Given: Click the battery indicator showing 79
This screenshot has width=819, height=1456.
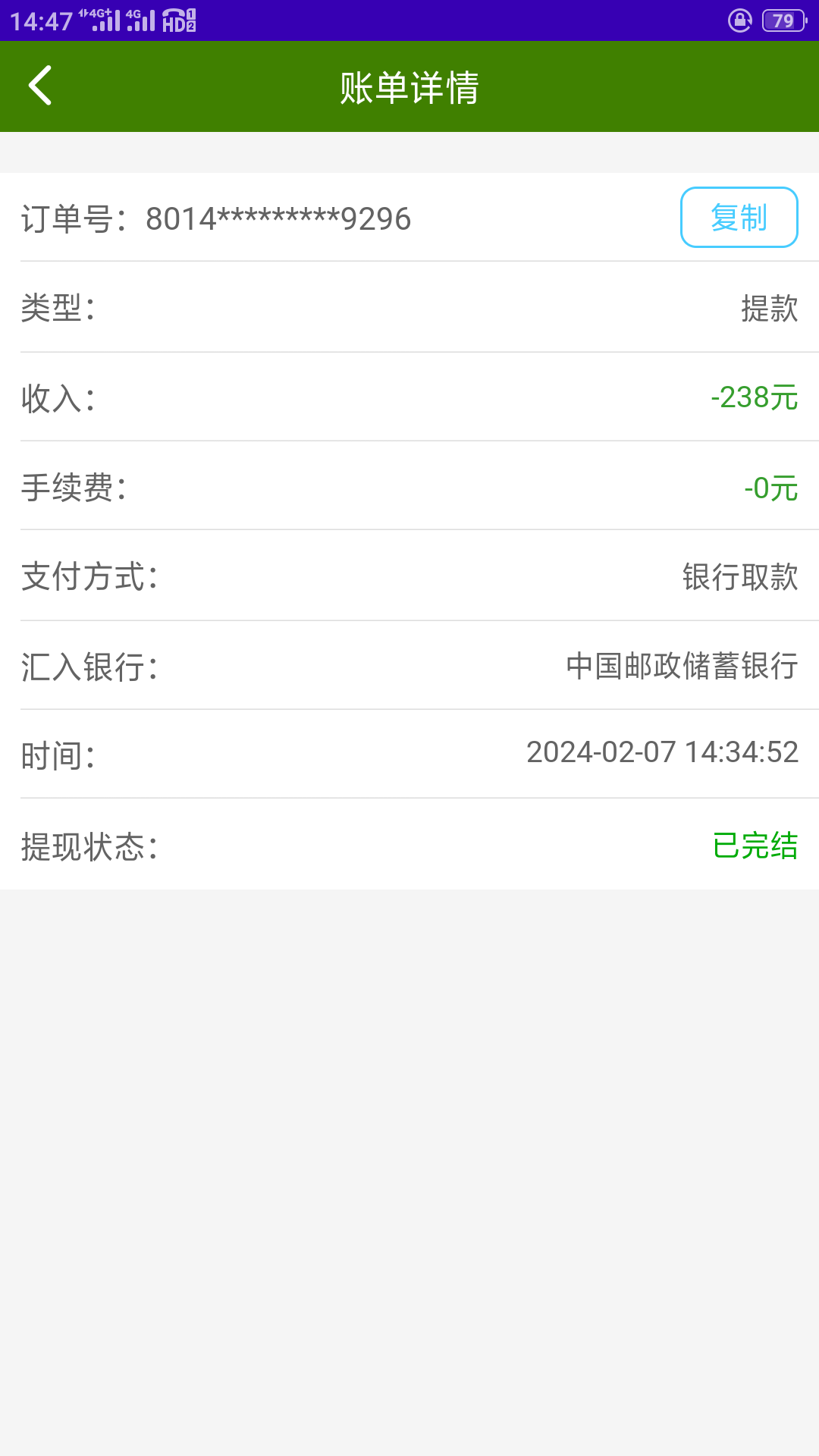Looking at the screenshot, I should point(783,19).
